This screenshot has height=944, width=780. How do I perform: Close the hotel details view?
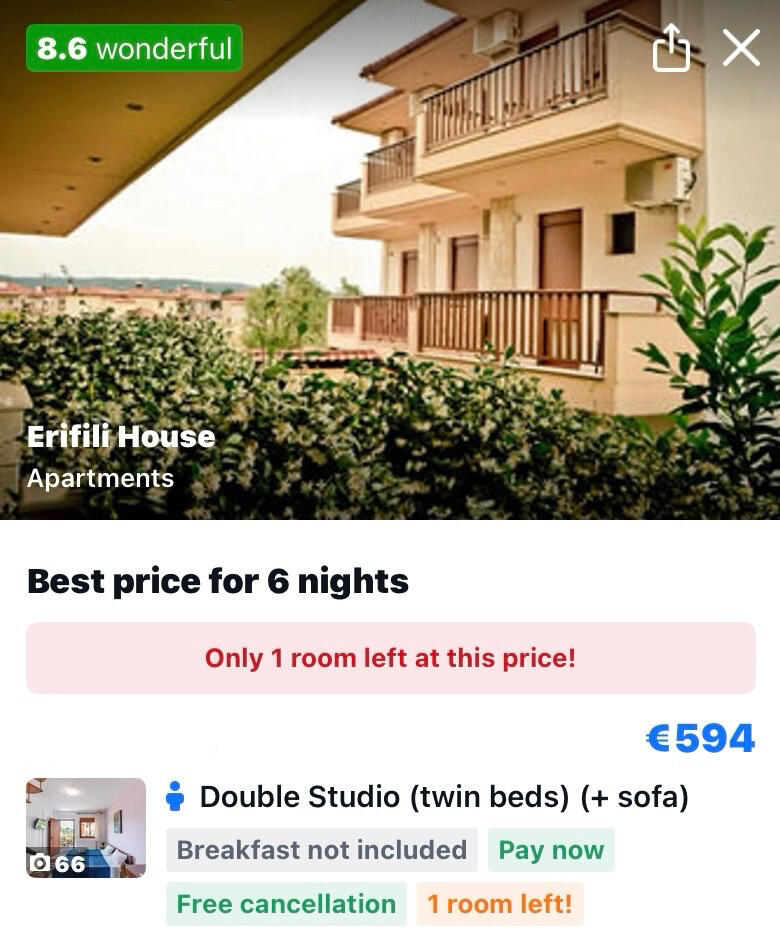[x=741, y=47]
